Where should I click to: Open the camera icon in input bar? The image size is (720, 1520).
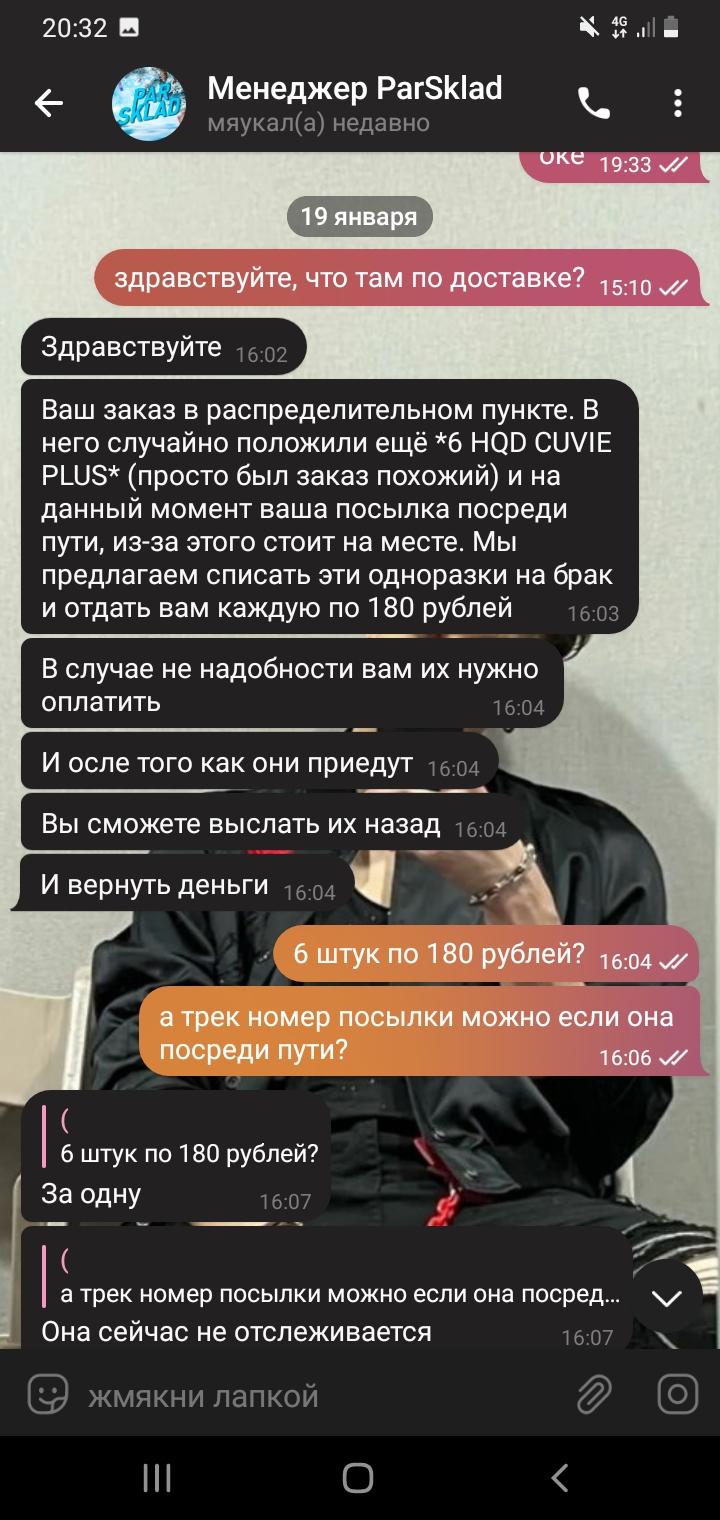(678, 1394)
